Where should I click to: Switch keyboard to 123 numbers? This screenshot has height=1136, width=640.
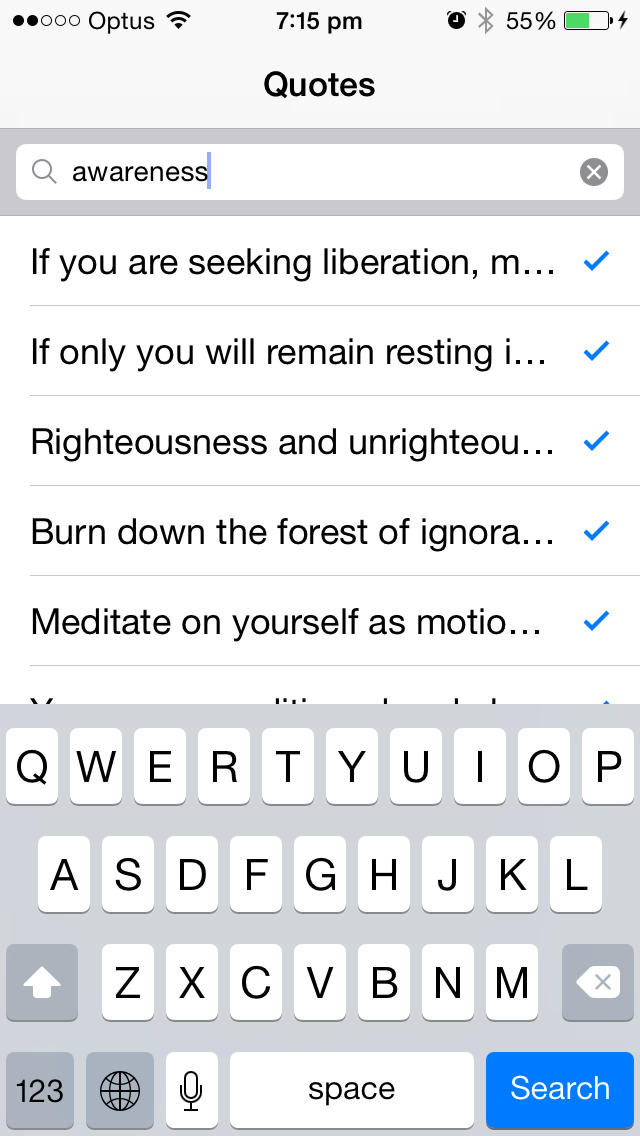(41, 1089)
